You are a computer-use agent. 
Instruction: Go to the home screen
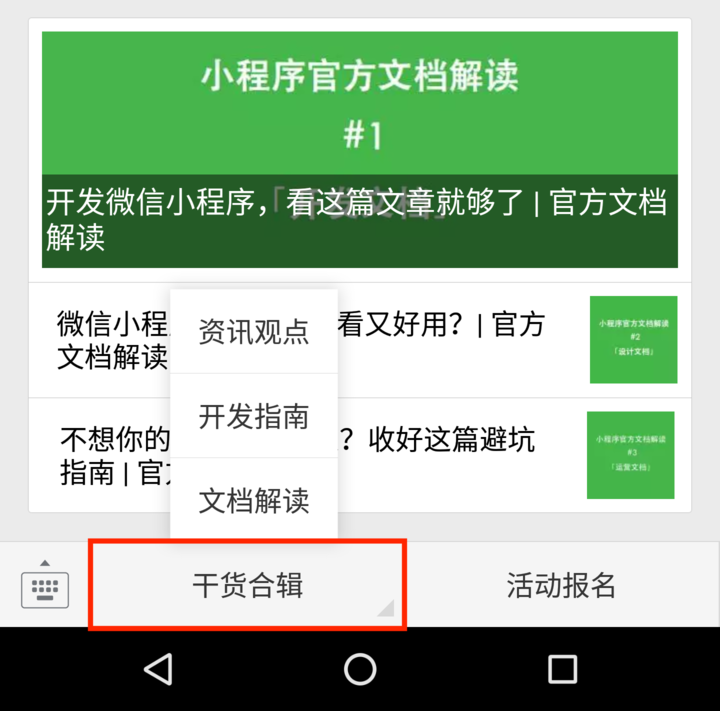[x=360, y=669]
